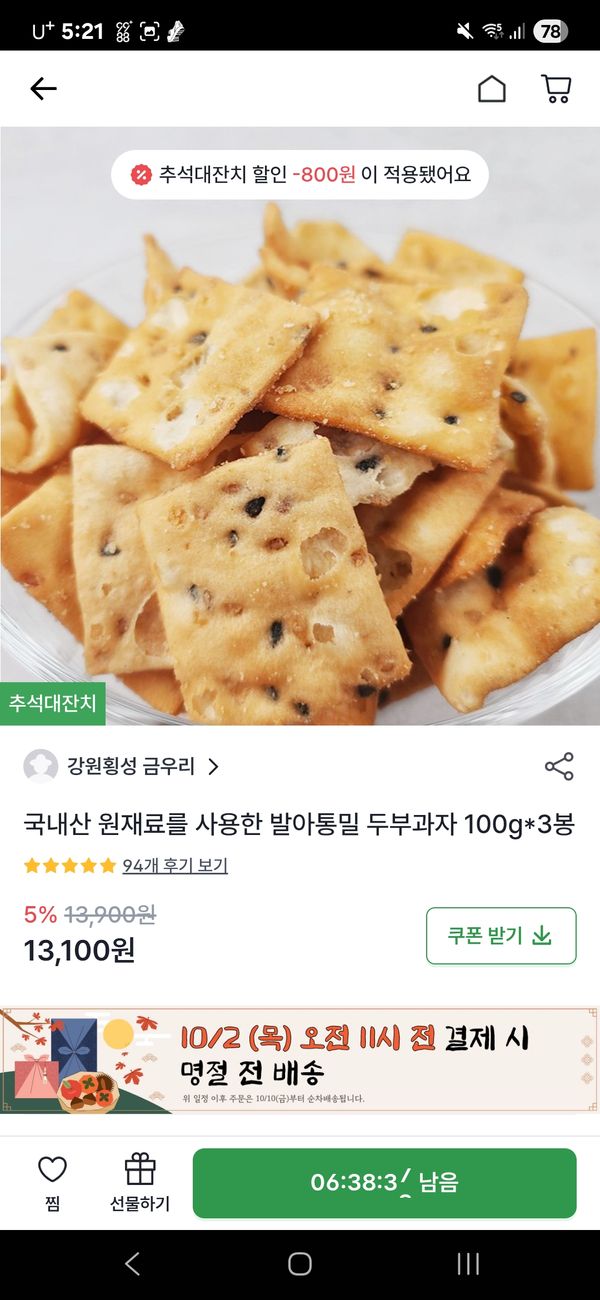Share this product
600x1300 pixels.
(559, 767)
